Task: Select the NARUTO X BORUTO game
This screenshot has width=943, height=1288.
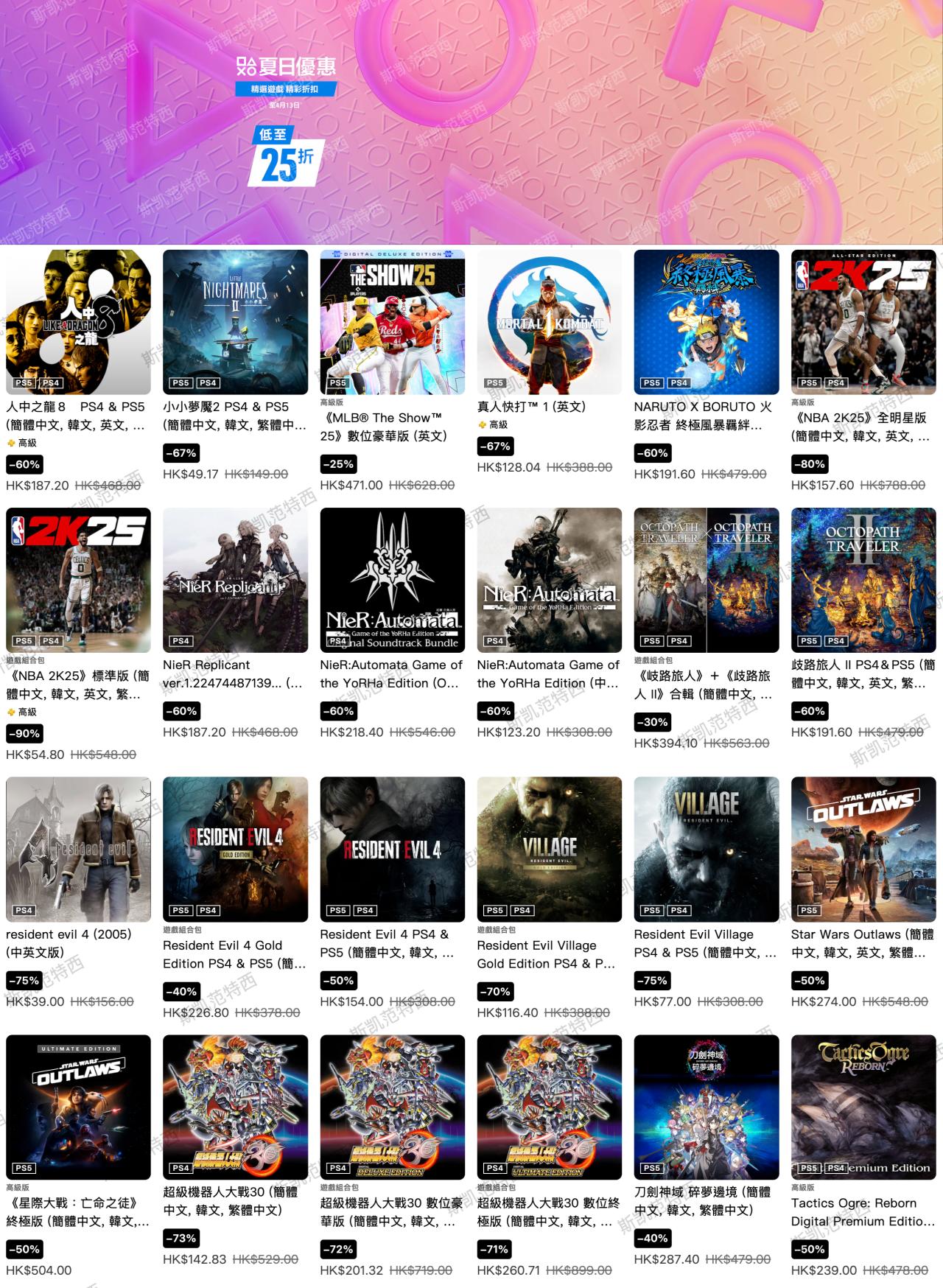Action: click(706, 322)
